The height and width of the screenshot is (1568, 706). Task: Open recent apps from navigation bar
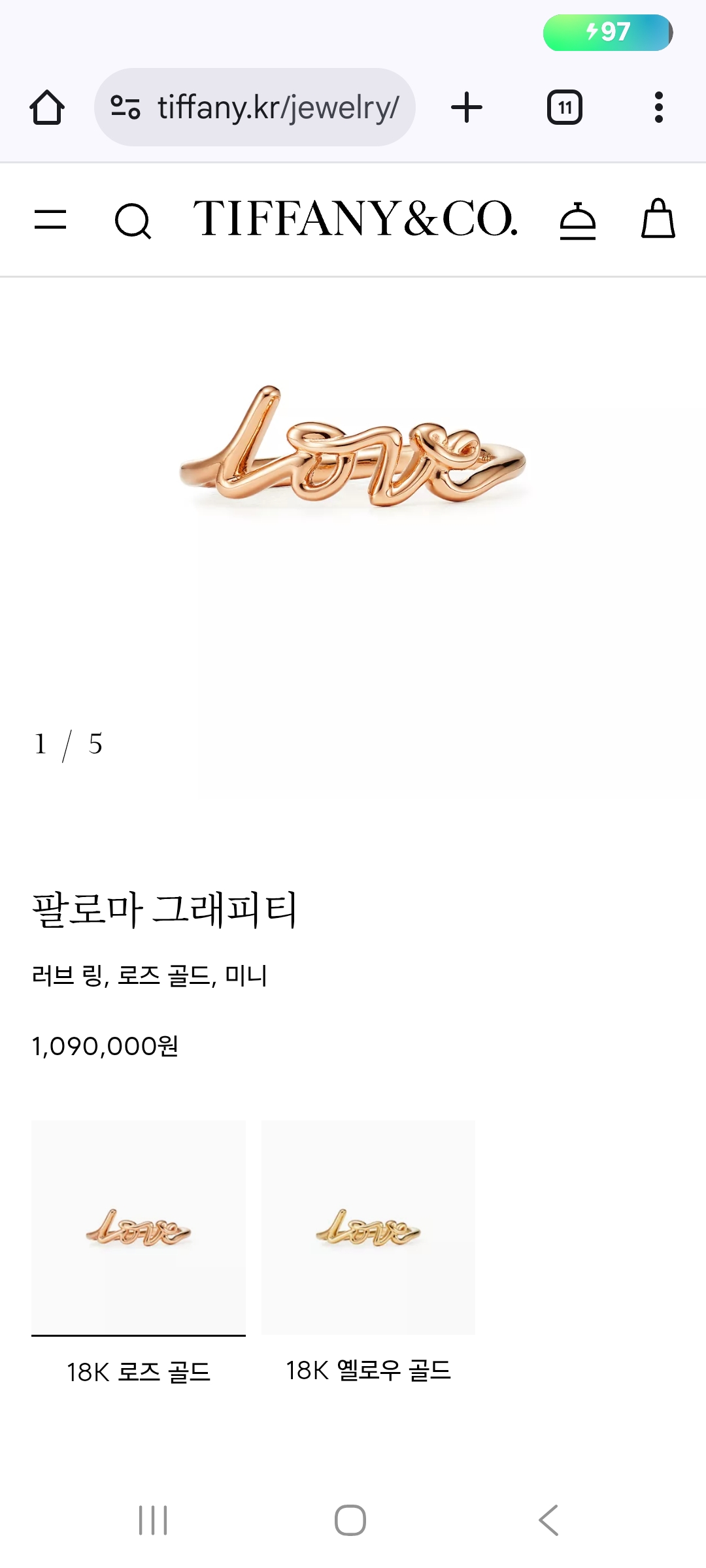[153, 1520]
